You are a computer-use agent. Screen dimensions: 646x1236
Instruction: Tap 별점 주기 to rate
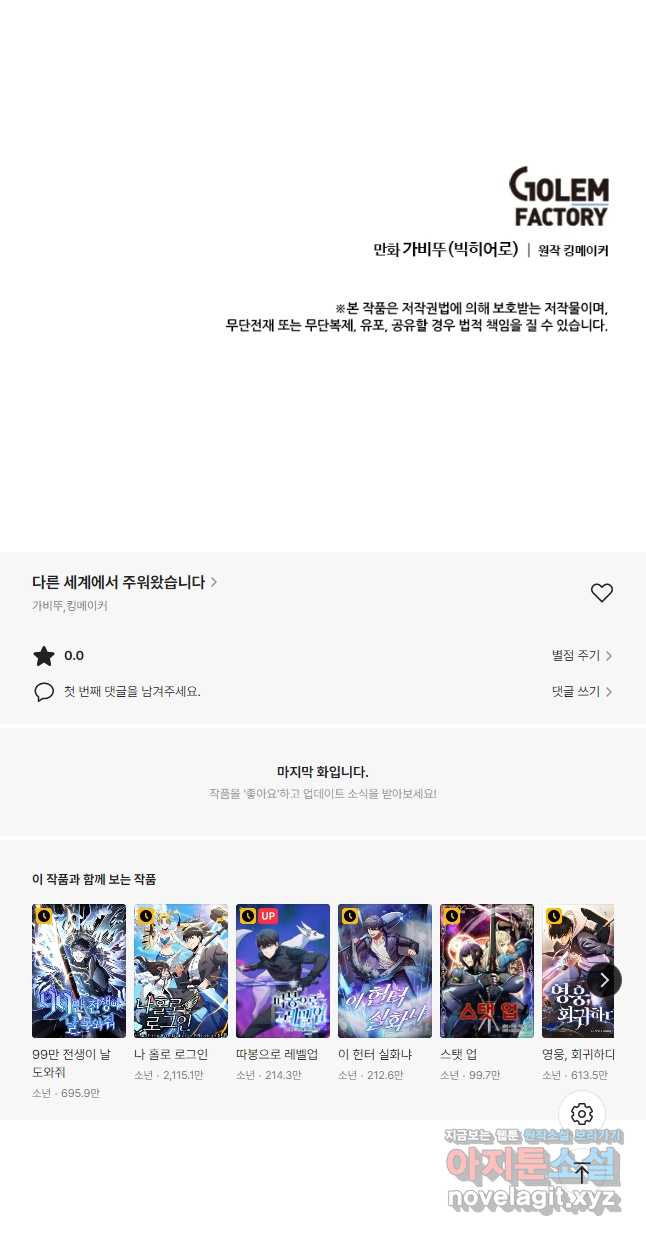pos(582,656)
